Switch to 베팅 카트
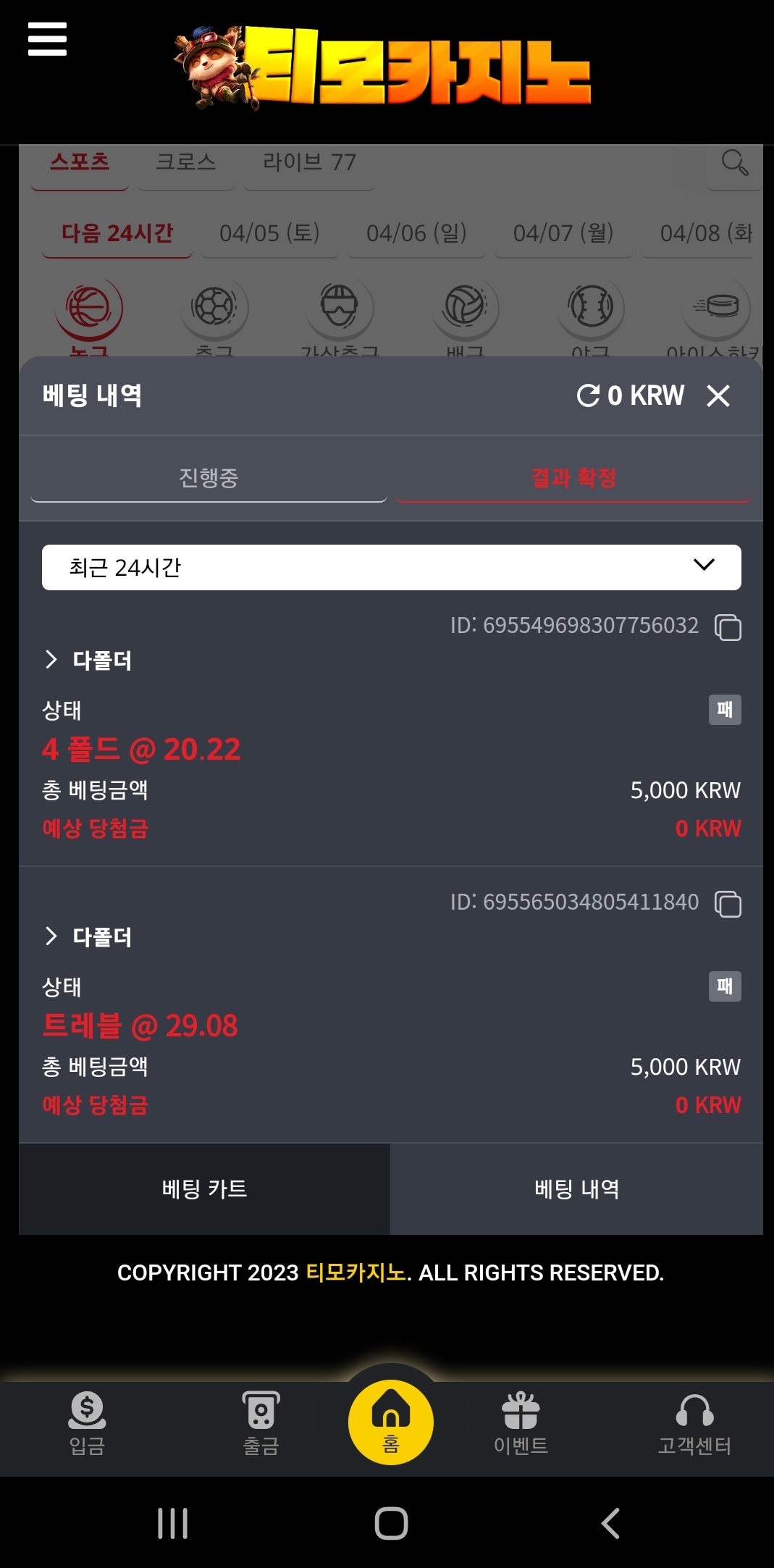Image resolution: width=774 pixels, height=1568 pixels. click(x=204, y=1188)
